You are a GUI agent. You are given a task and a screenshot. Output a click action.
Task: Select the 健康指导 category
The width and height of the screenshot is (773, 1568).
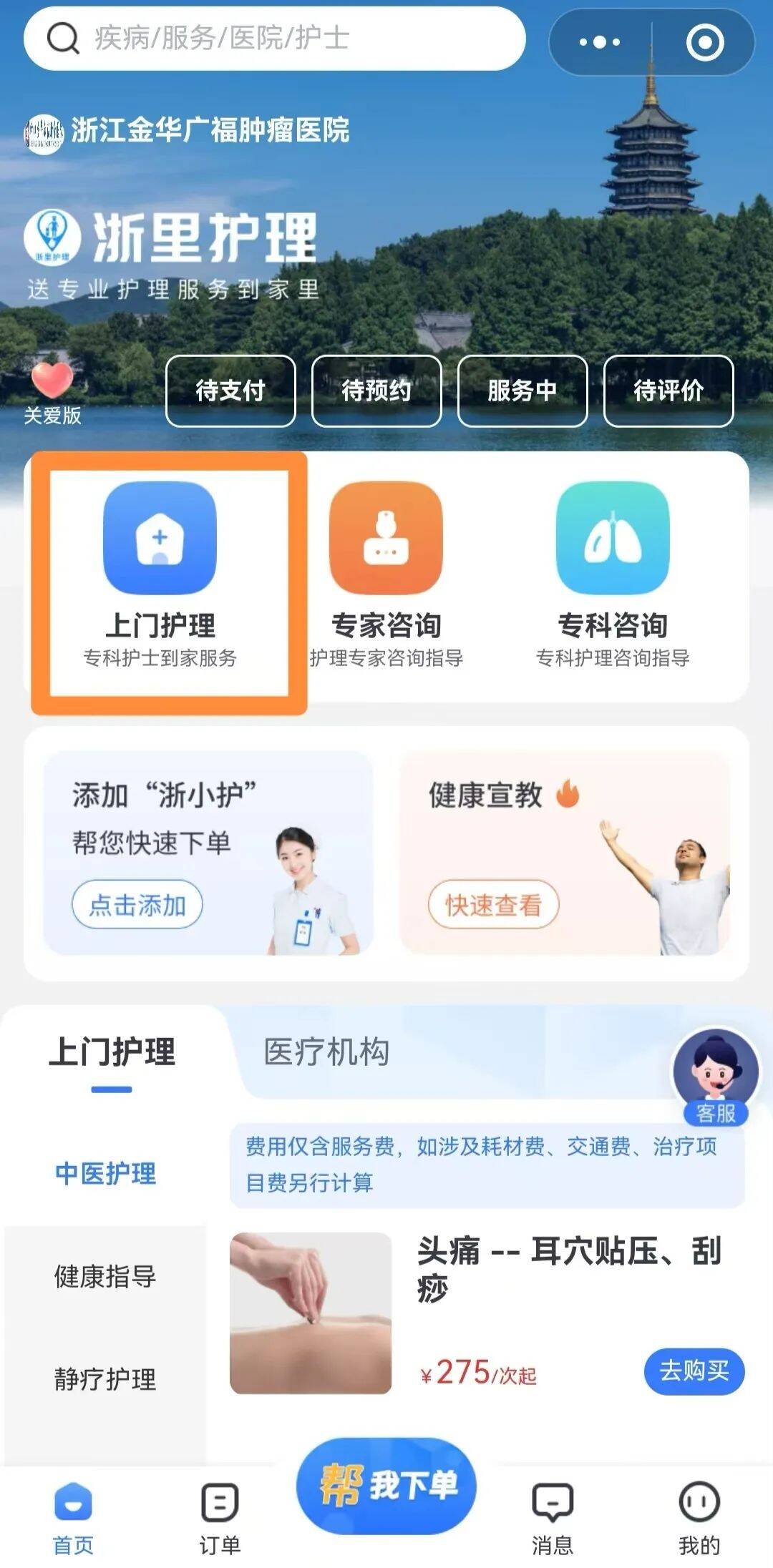(x=105, y=1276)
